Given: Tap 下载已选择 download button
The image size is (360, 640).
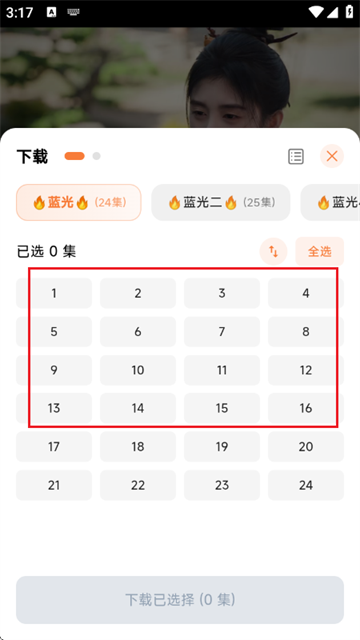Looking at the screenshot, I should pyautogui.click(x=180, y=600).
